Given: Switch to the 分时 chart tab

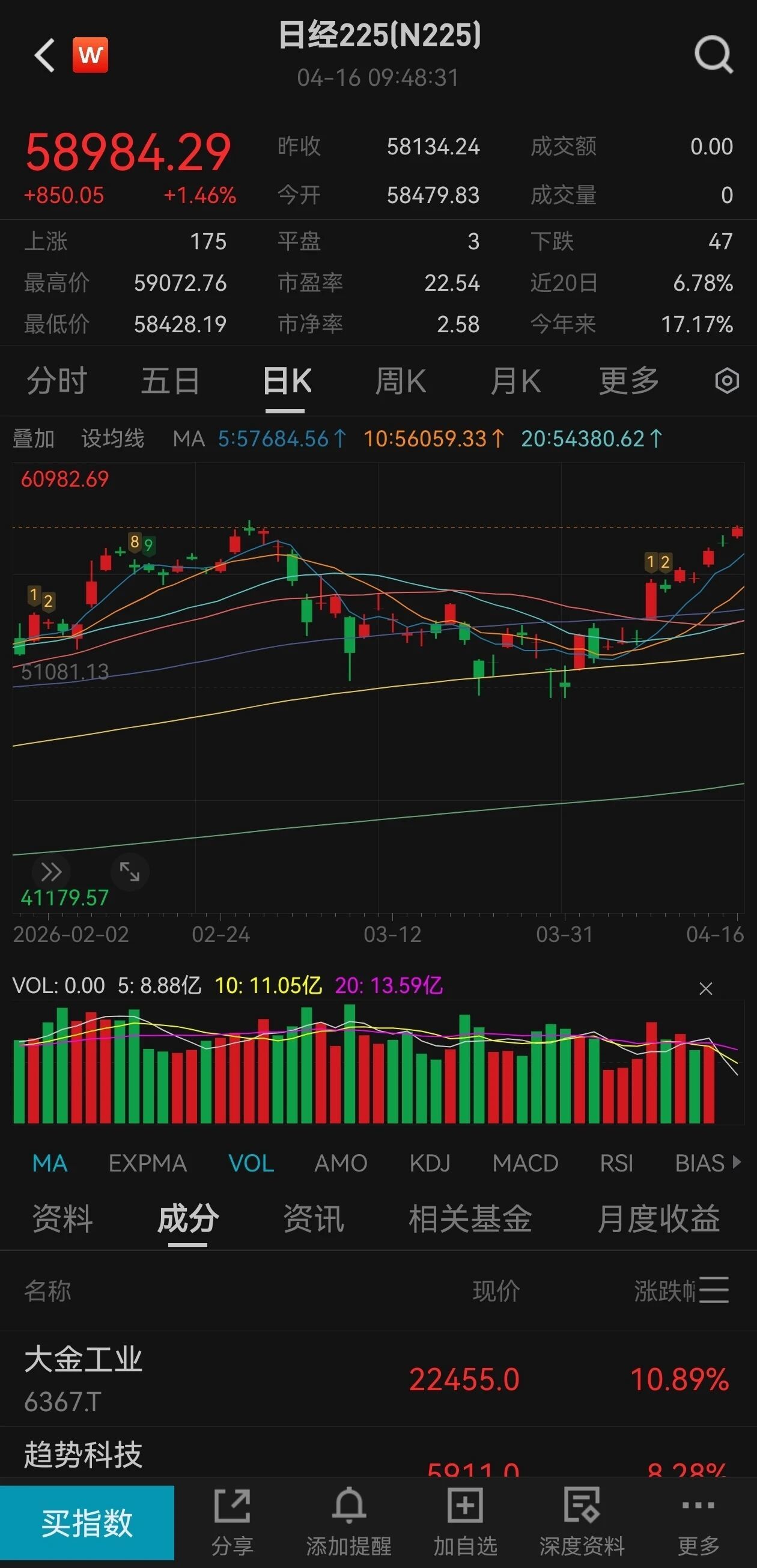Looking at the screenshot, I should click(x=56, y=381).
